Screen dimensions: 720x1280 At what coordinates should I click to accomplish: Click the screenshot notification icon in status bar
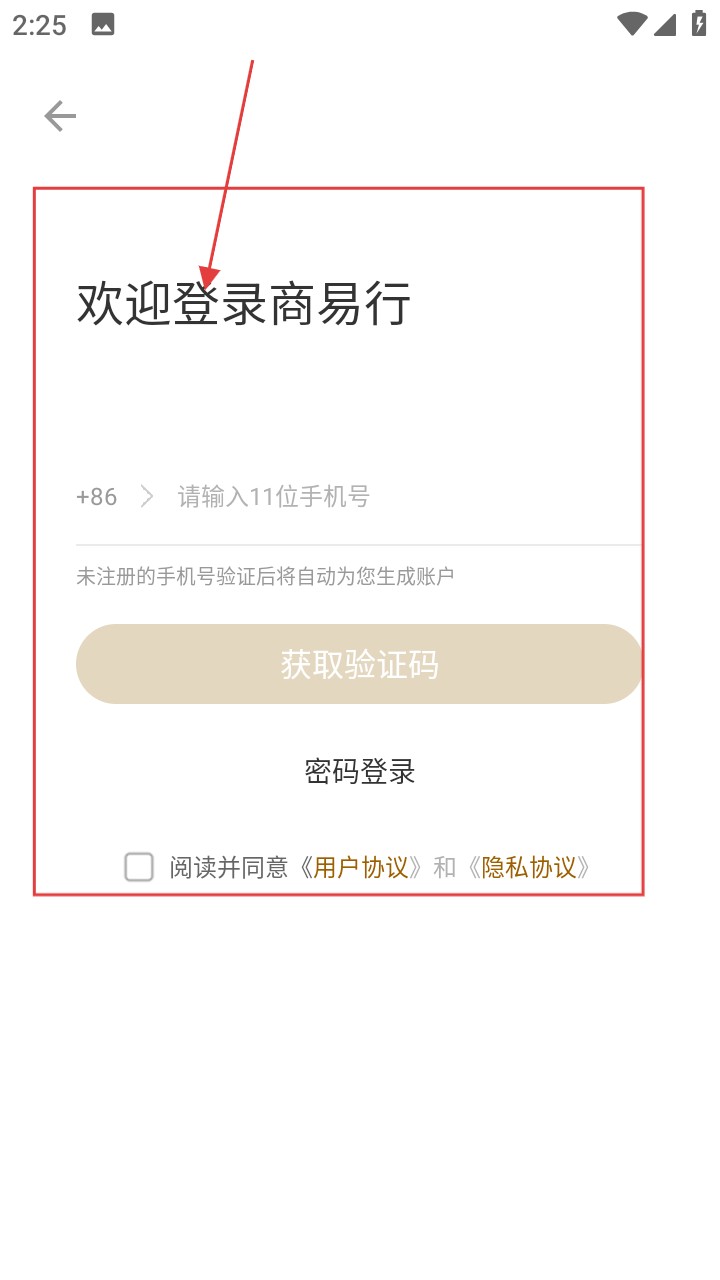point(104,24)
